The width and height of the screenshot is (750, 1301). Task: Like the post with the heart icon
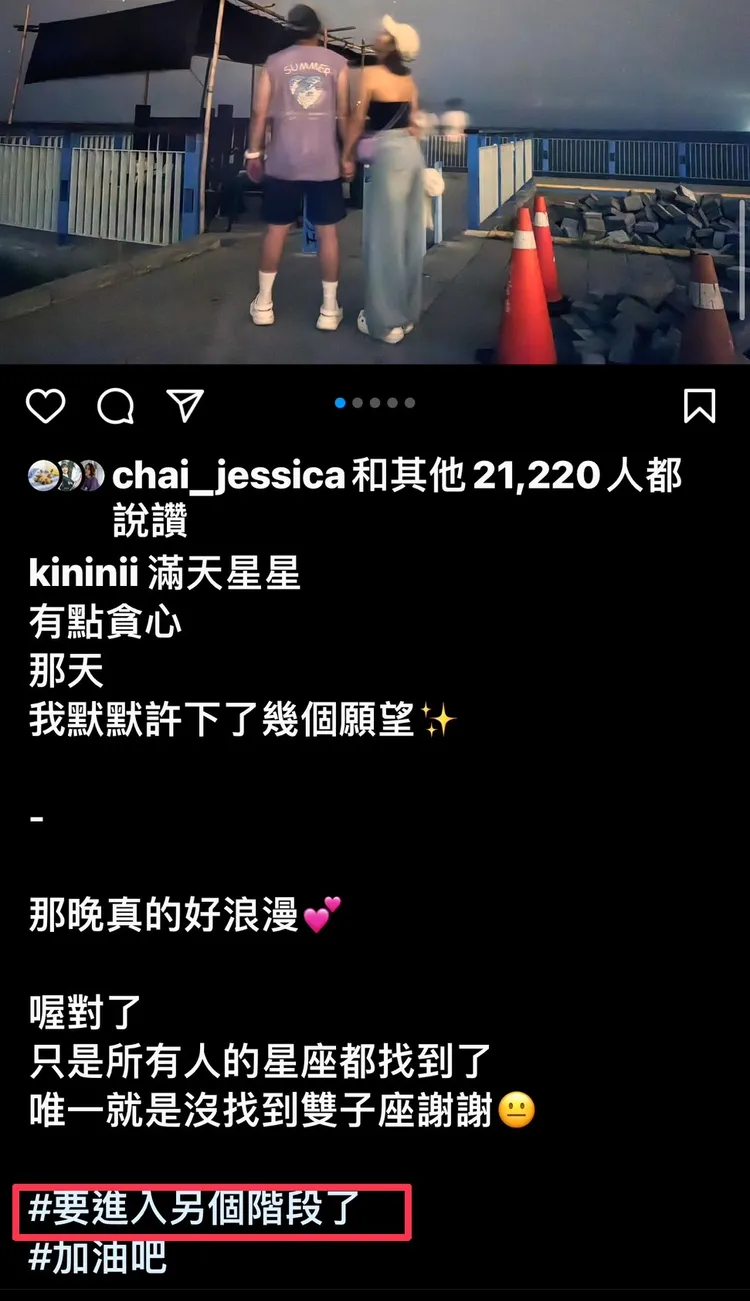tap(44, 403)
